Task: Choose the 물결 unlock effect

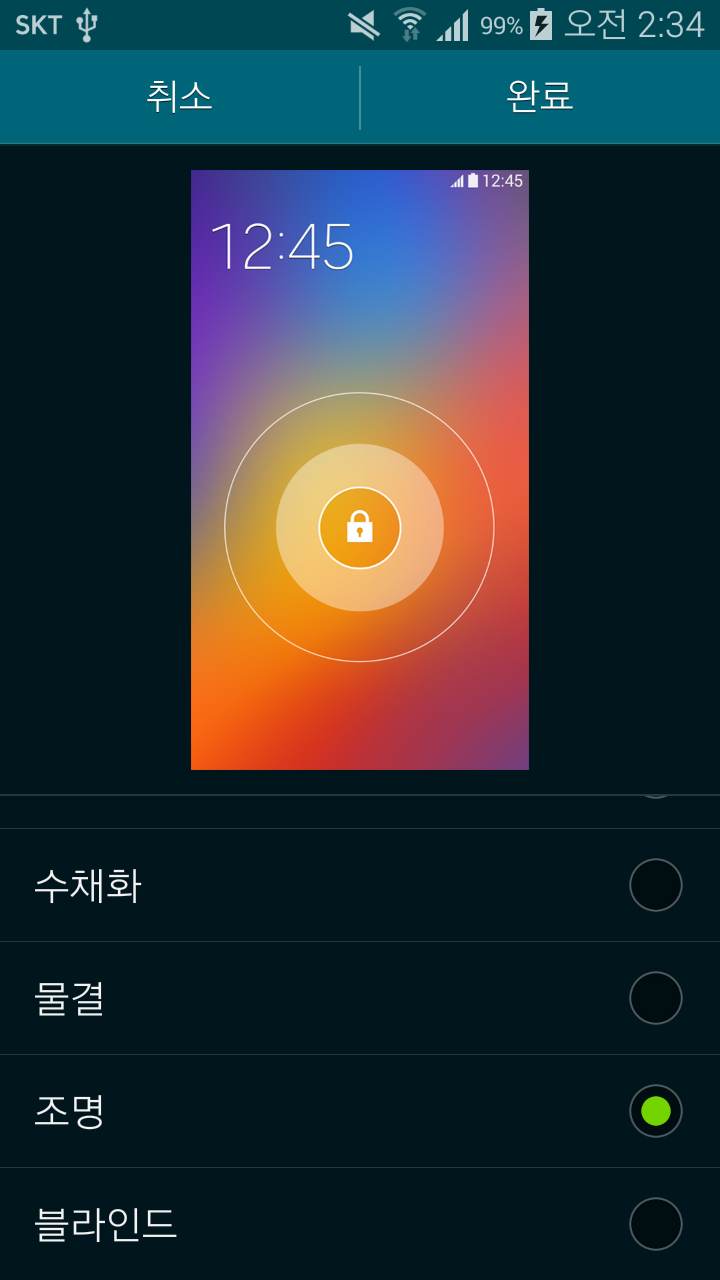Action: click(x=655, y=998)
